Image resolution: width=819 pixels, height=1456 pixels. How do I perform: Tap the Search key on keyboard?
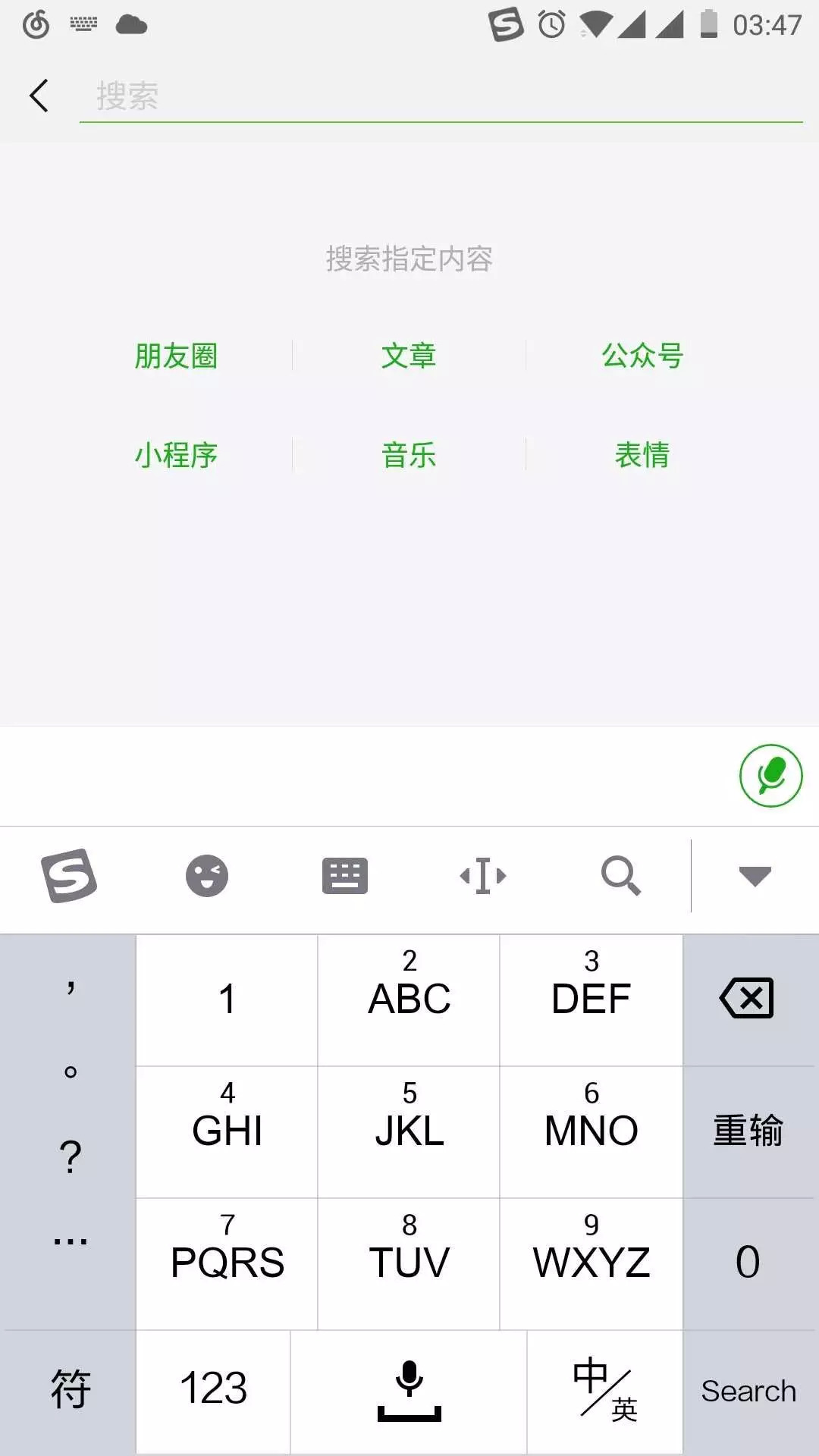click(x=748, y=1390)
